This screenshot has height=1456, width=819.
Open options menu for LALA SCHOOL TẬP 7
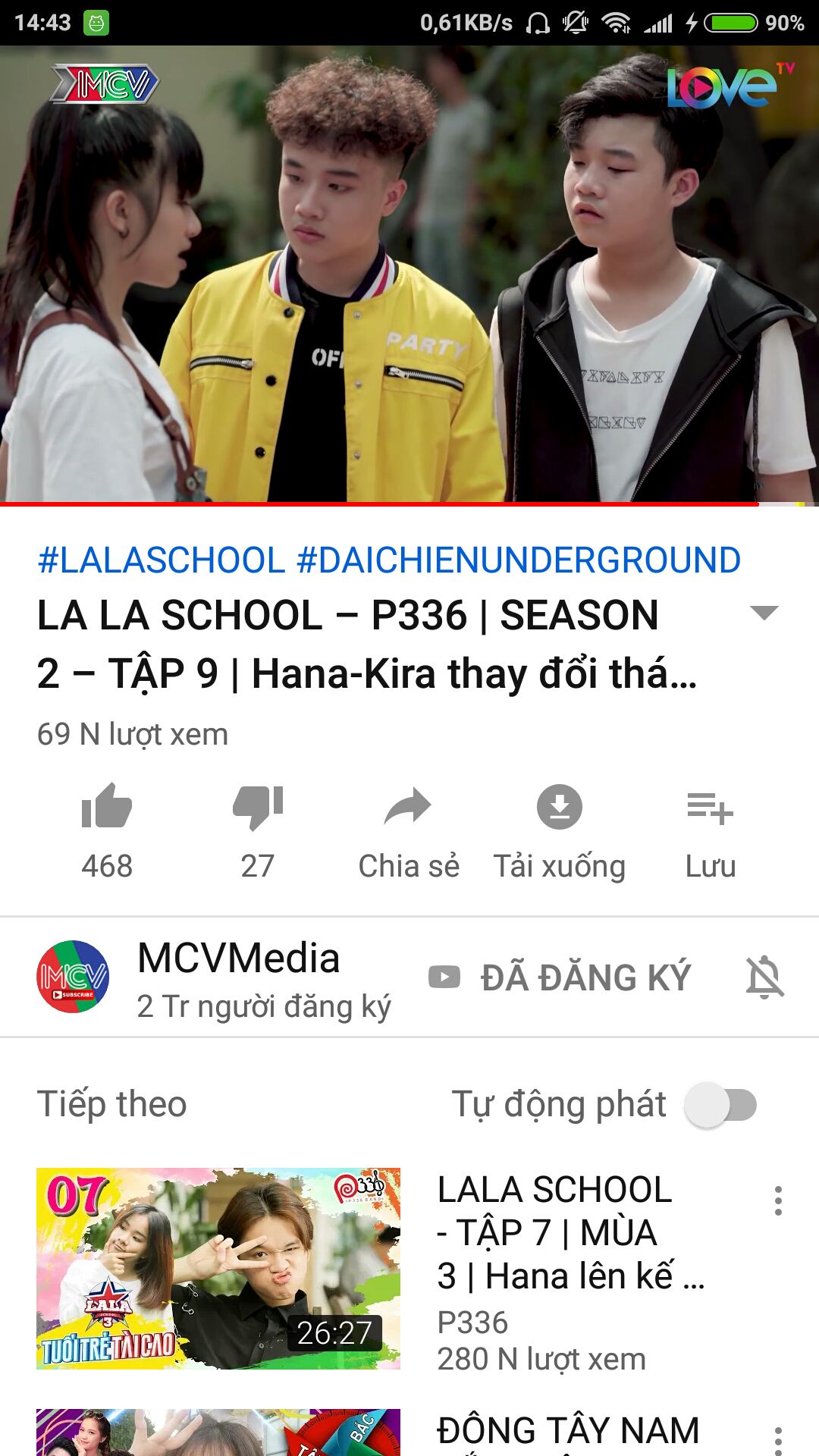click(x=778, y=1201)
